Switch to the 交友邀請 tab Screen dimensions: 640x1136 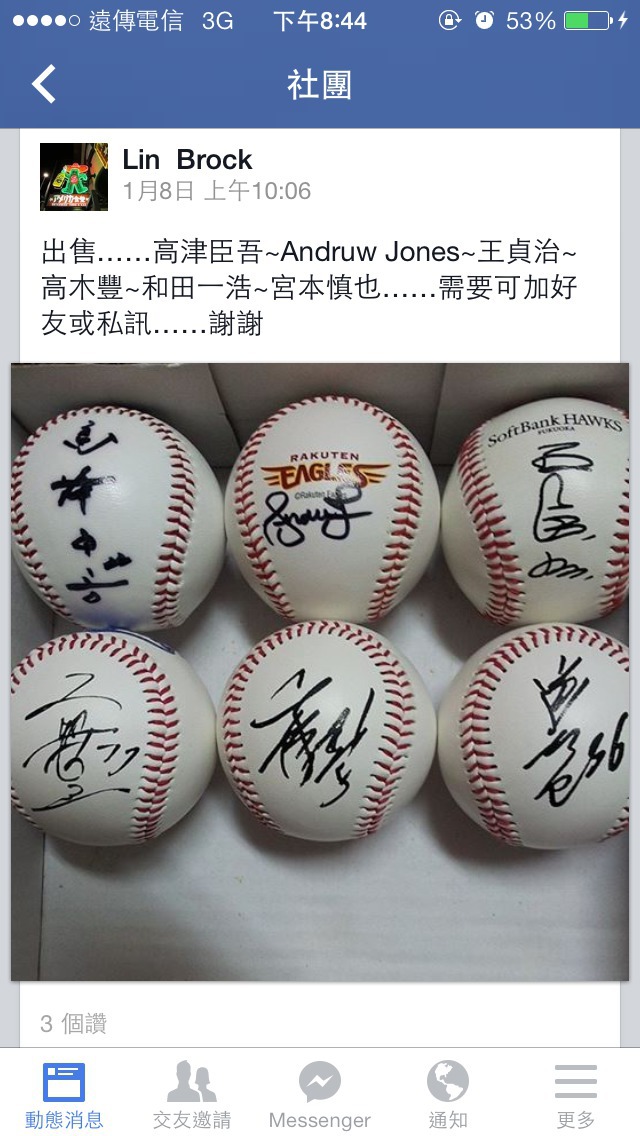pyautogui.click(x=192, y=1095)
